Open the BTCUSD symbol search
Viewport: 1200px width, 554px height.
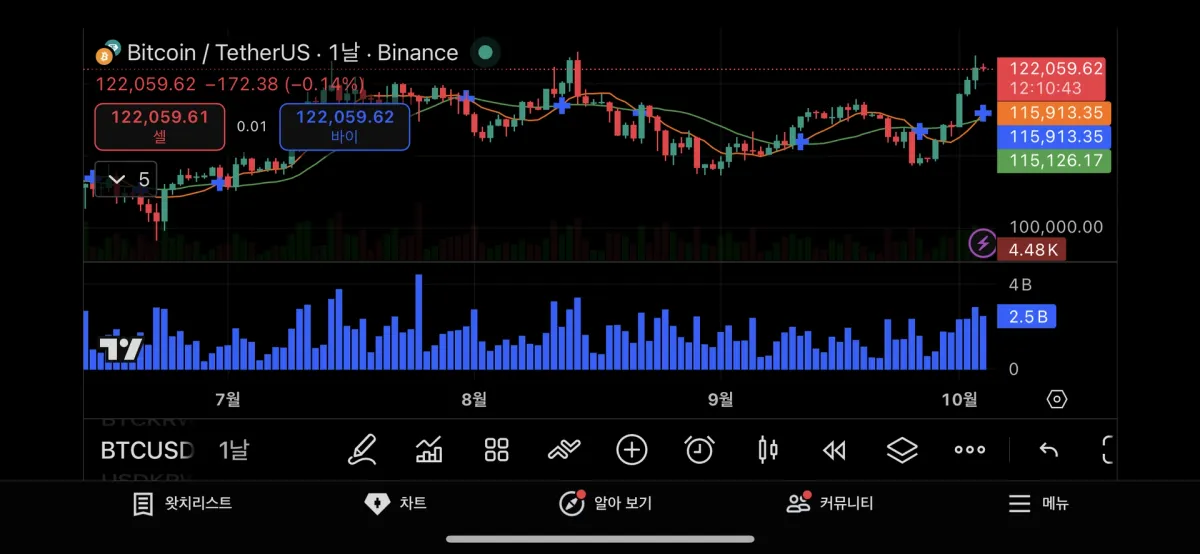(146, 450)
